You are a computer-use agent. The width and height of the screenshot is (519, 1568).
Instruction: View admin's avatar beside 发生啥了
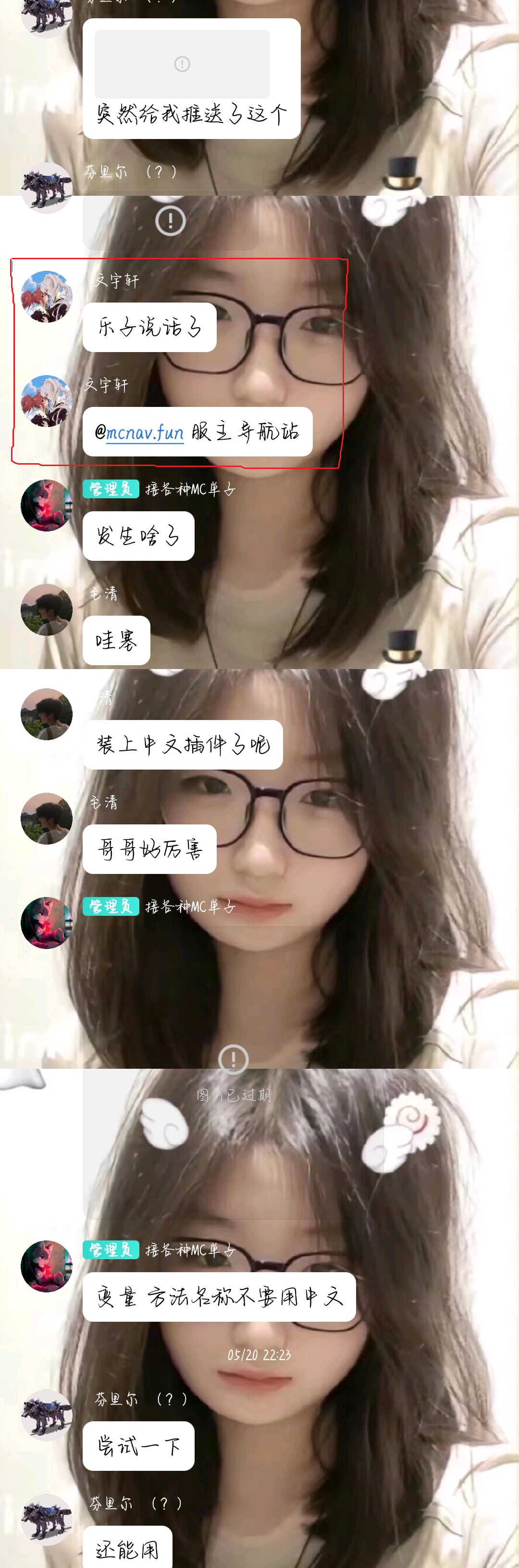(46, 505)
